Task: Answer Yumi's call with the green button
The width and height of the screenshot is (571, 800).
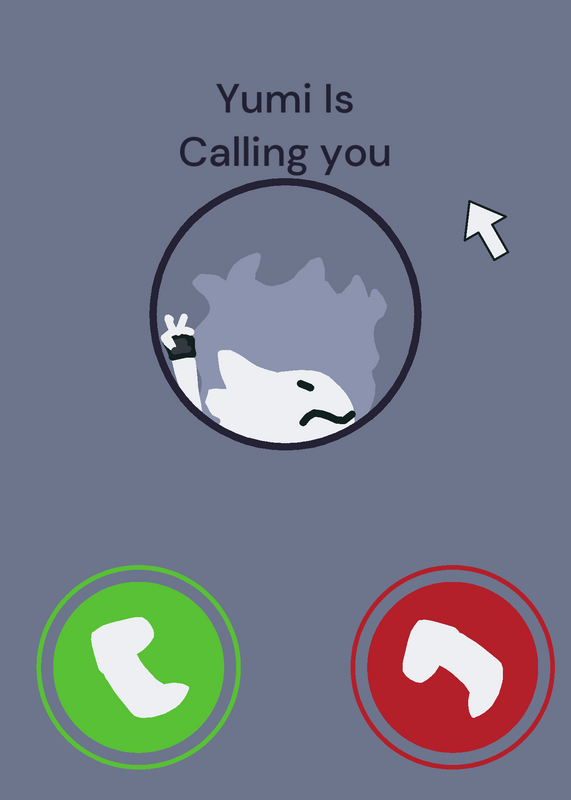Action: pyautogui.click(x=139, y=666)
